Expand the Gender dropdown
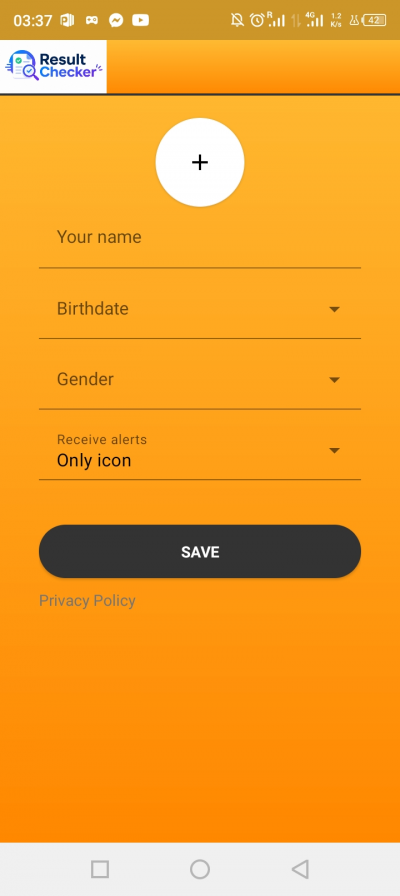The image size is (400, 896). point(199,380)
